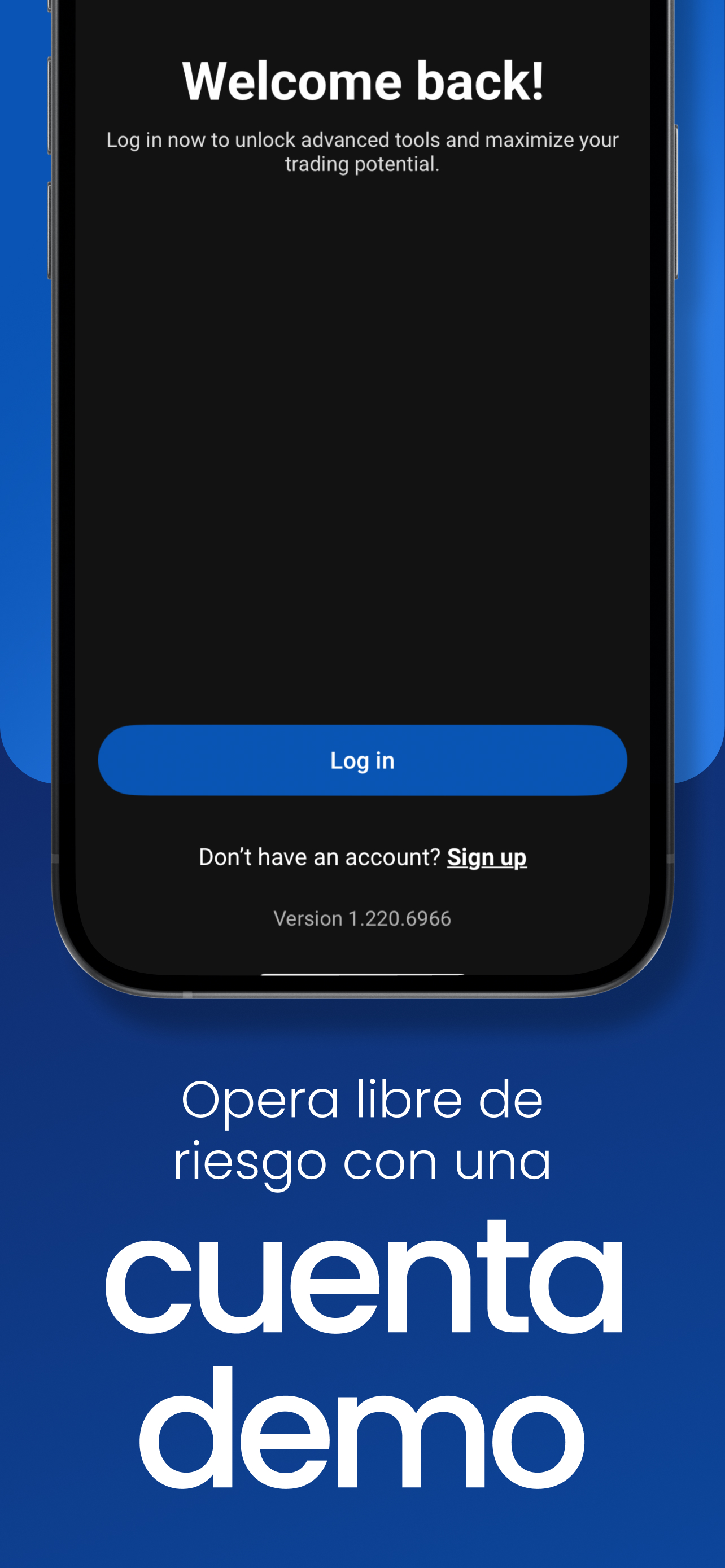Click the blue gradient background area

(24, 548)
